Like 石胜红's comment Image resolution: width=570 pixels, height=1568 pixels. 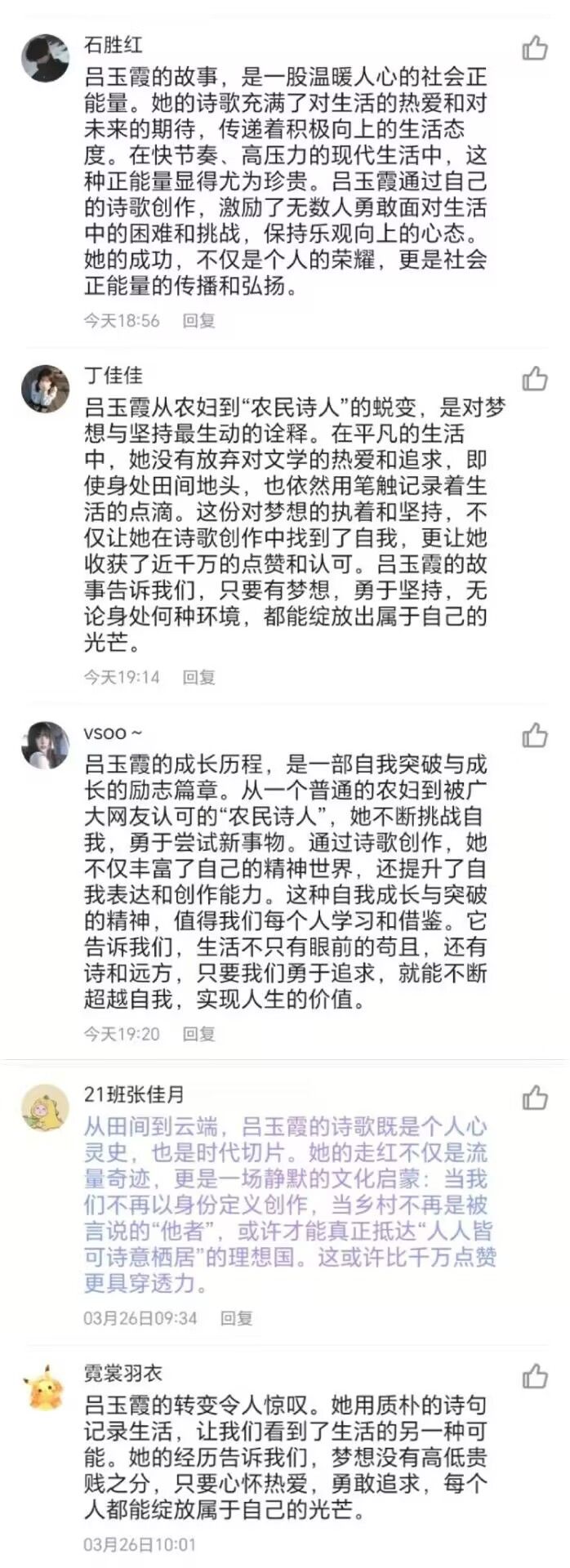[x=535, y=48]
